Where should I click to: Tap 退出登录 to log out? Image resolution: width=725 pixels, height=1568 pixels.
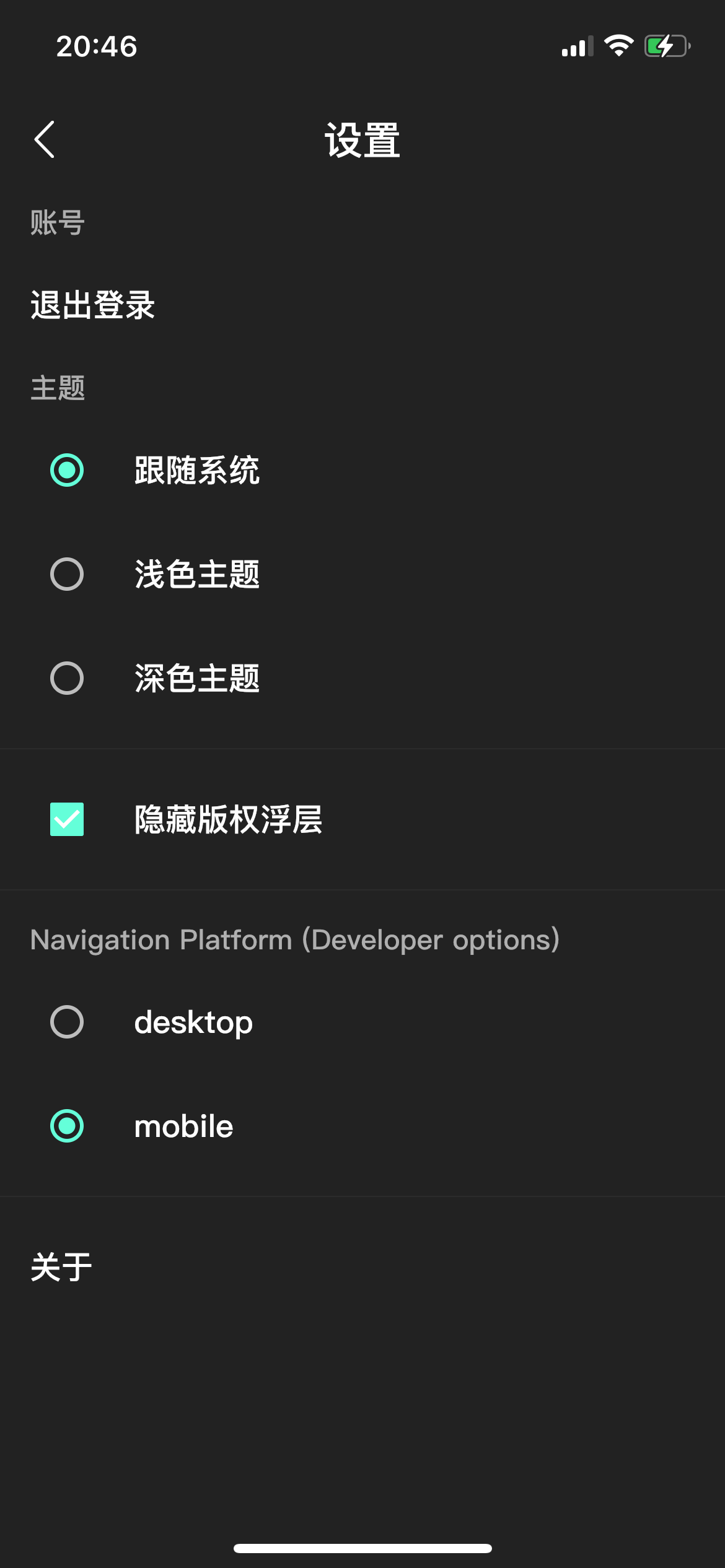click(93, 305)
